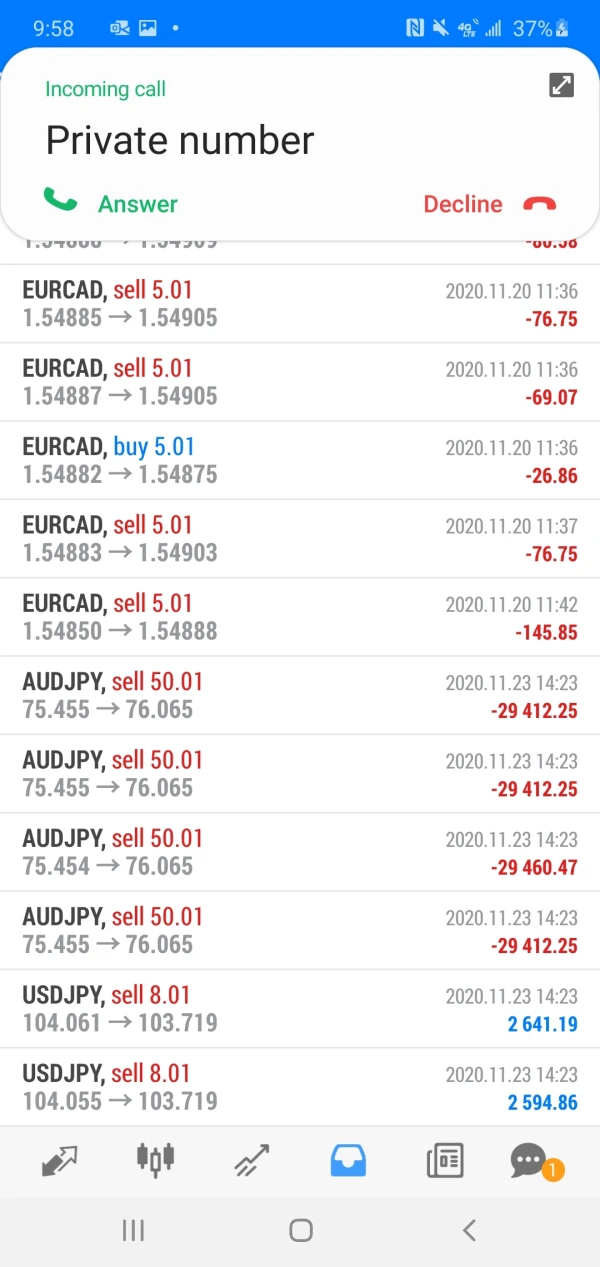Expand the incoming call to full screen
The image size is (600, 1267).
tap(562, 86)
